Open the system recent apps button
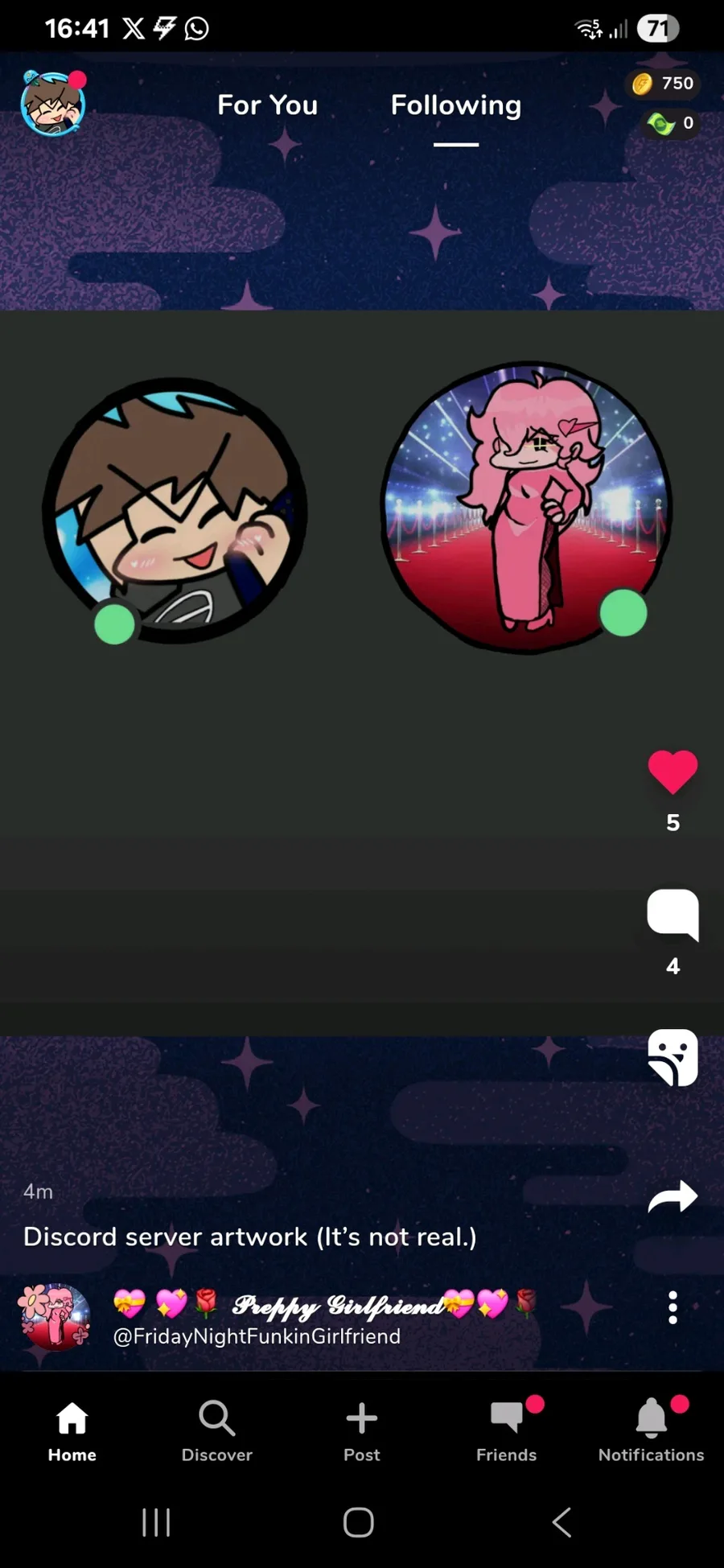 156,1522
